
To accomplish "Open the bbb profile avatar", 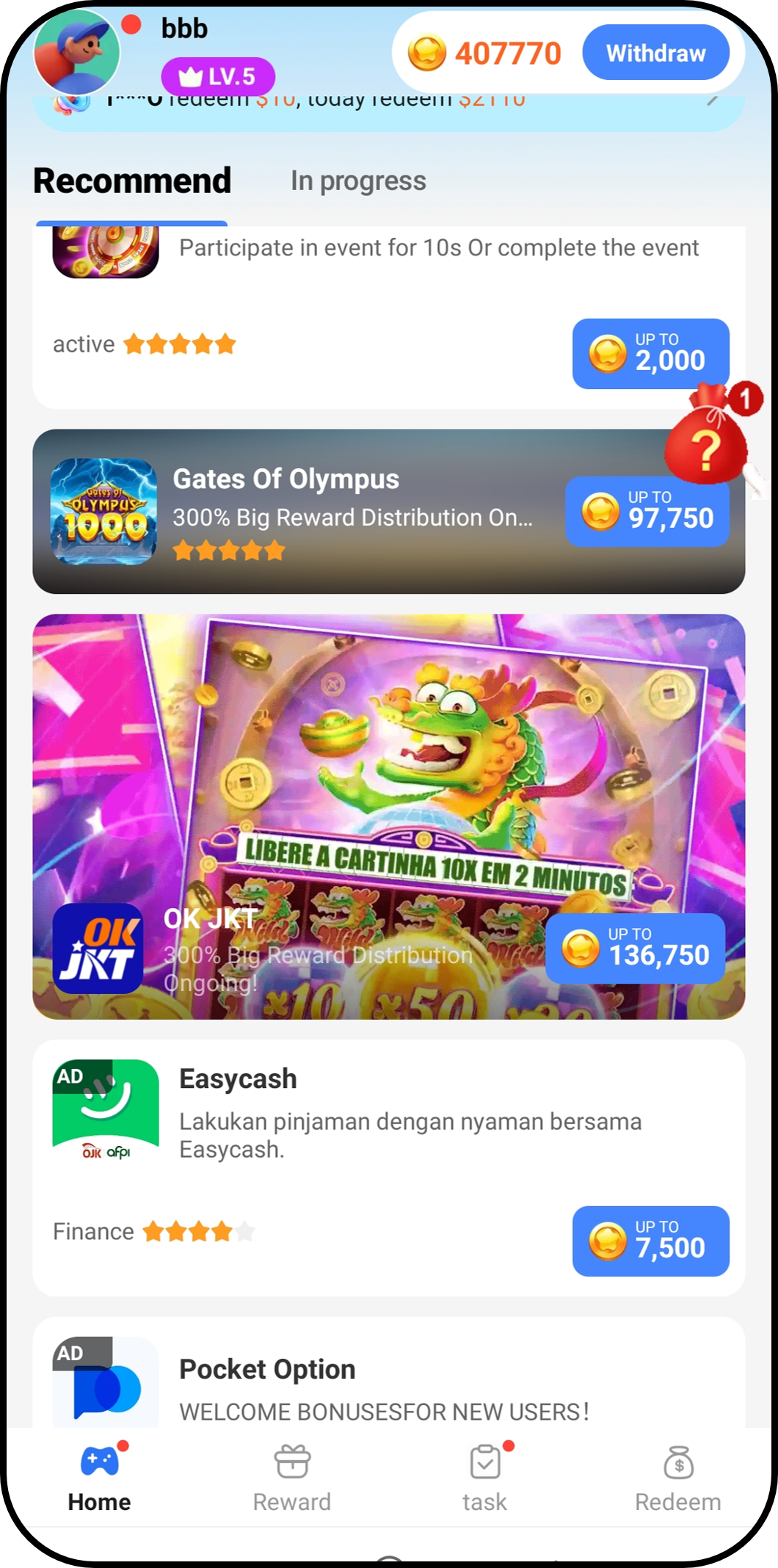I will tap(76, 53).
